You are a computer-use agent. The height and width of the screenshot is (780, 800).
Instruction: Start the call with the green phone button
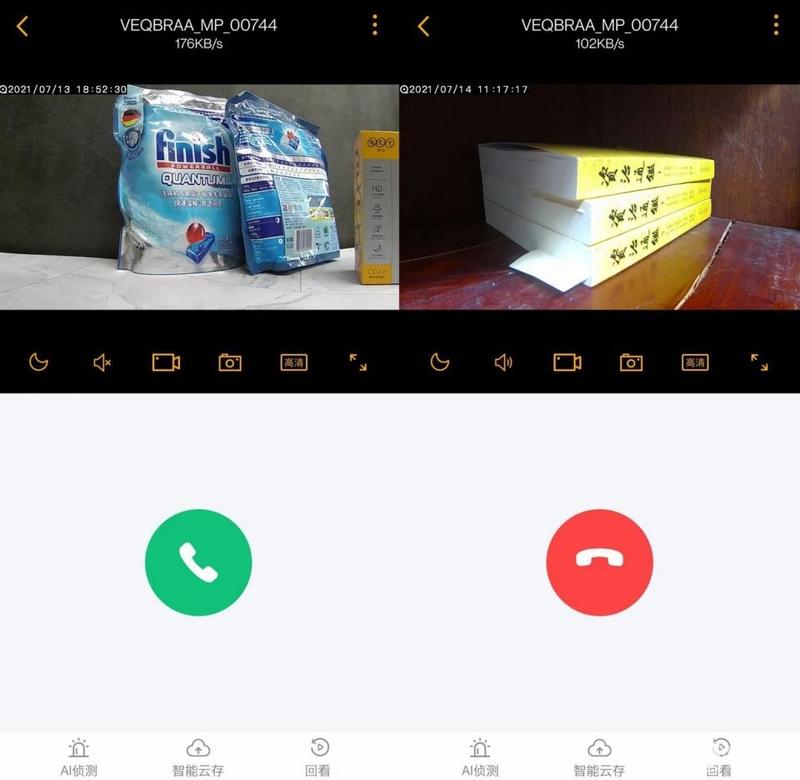coord(198,562)
